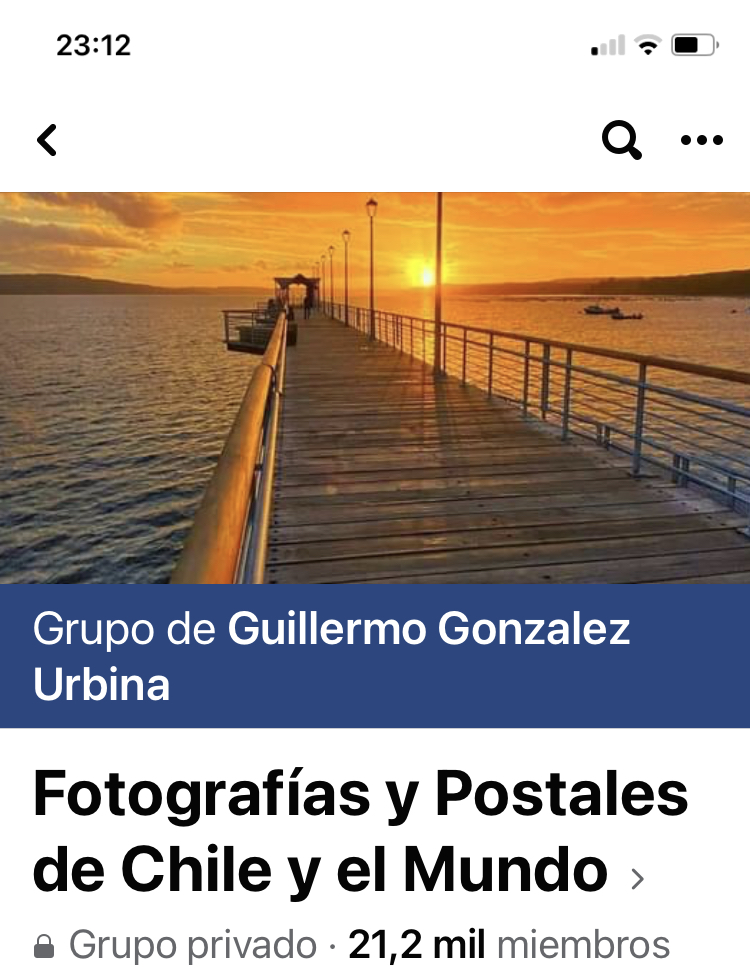Go back with the top-left arrow
Image resolution: width=750 pixels, height=971 pixels.
(47, 140)
